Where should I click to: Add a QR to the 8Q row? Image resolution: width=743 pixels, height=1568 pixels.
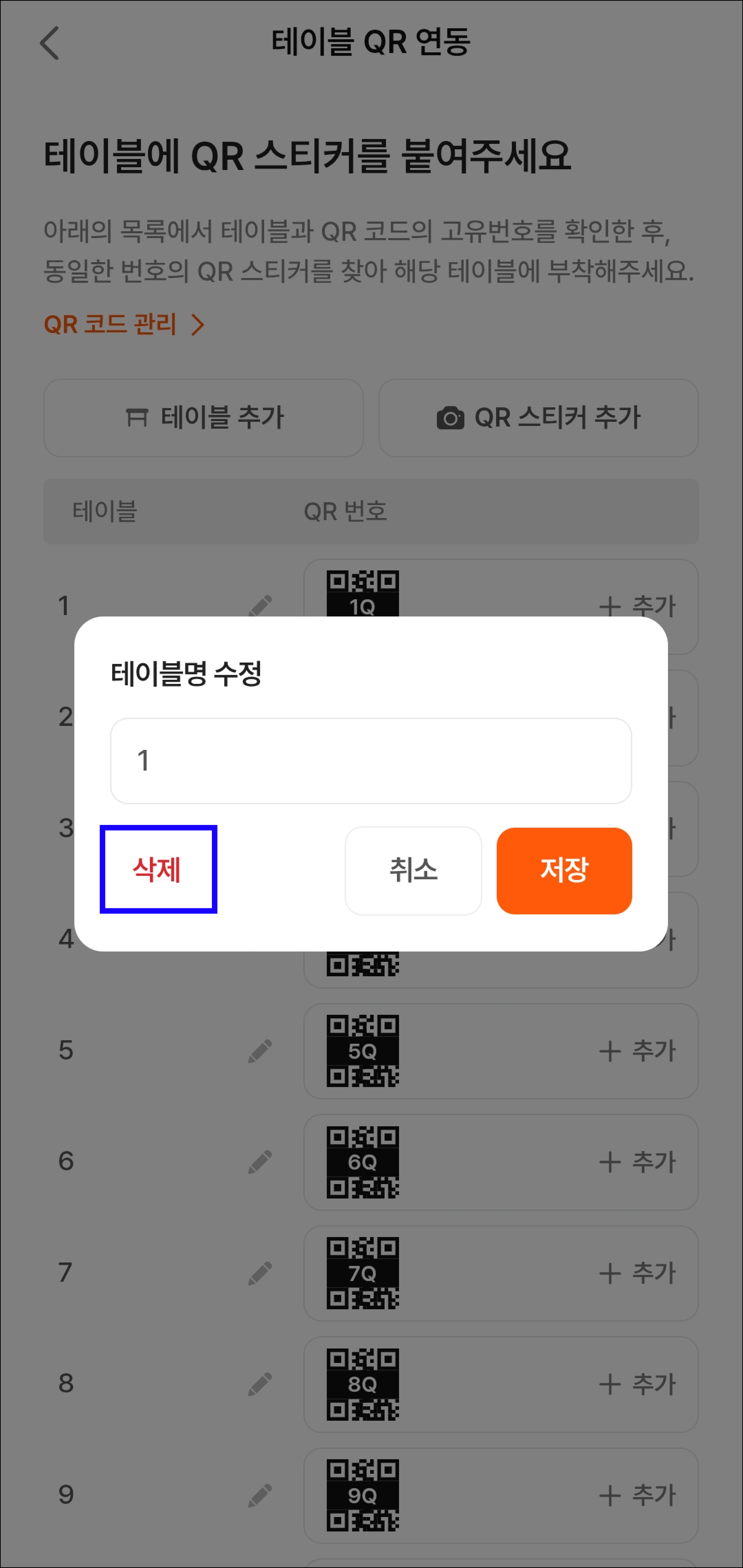pyautogui.click(x=637, y=1384)
